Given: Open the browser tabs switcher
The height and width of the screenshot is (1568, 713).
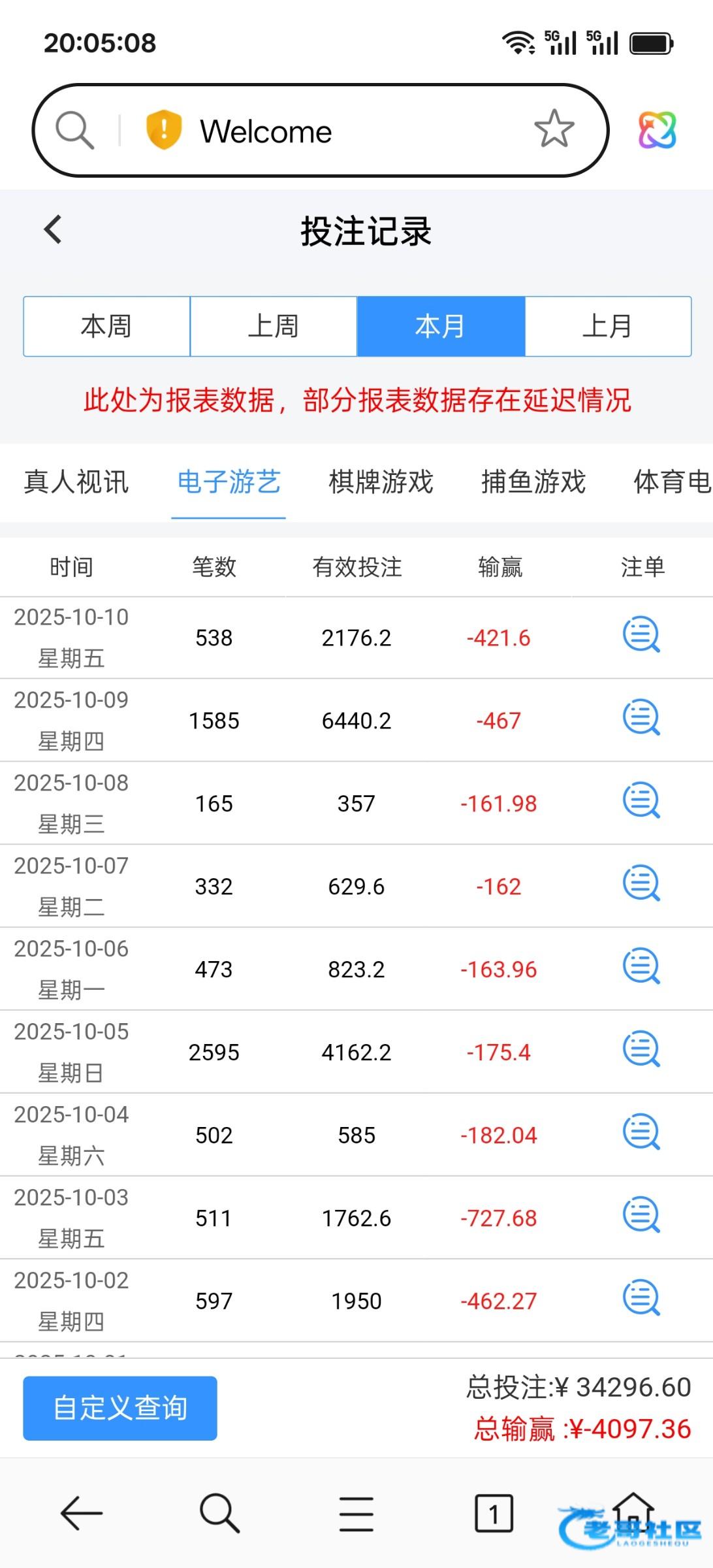Looking at the screenshot, I should click(493, 1513).
